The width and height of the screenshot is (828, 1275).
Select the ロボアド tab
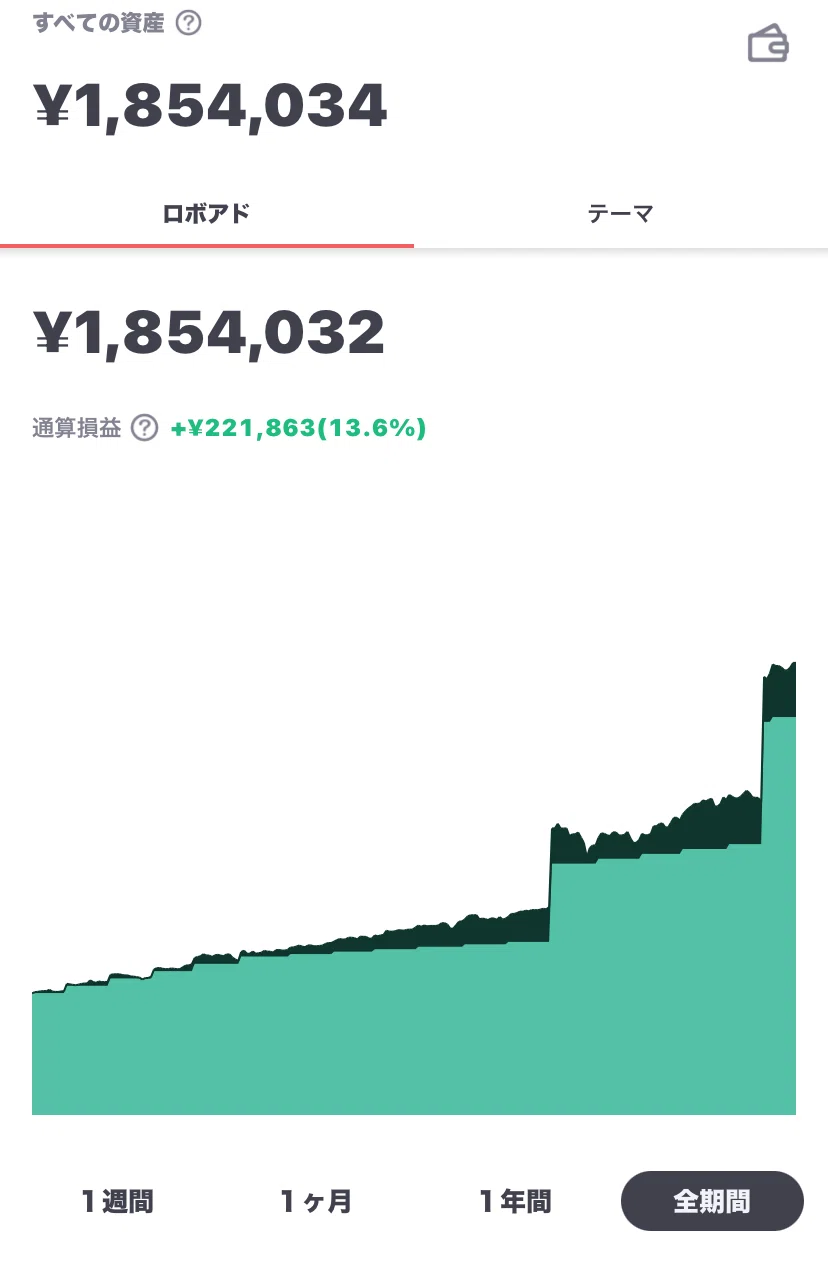pos(206,213)
